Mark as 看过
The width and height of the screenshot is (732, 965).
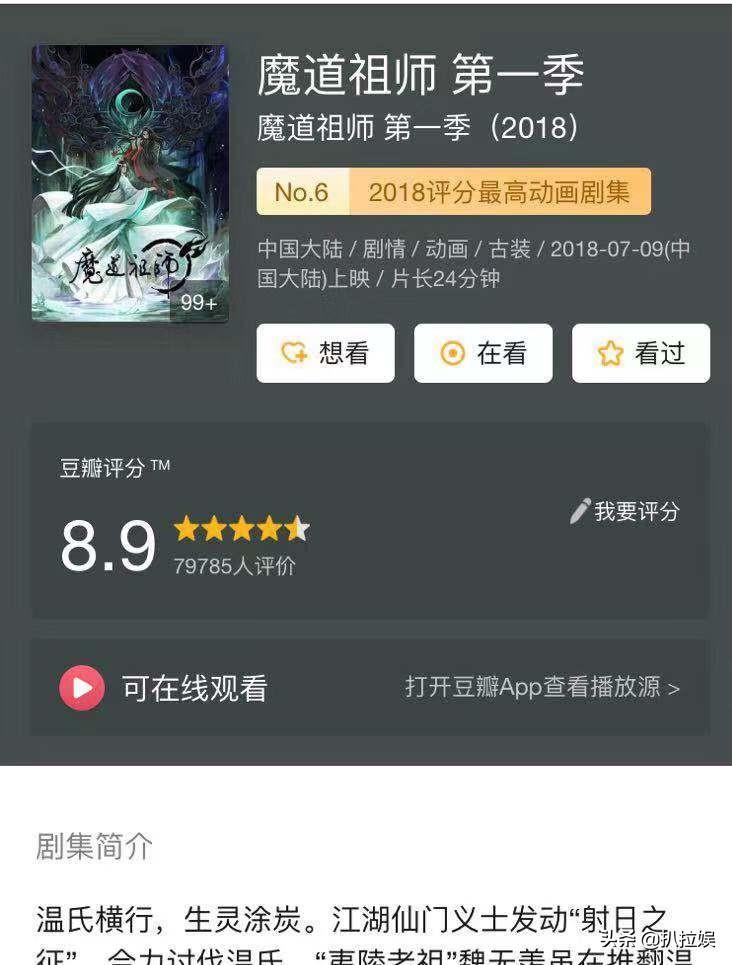click(640, 353)
